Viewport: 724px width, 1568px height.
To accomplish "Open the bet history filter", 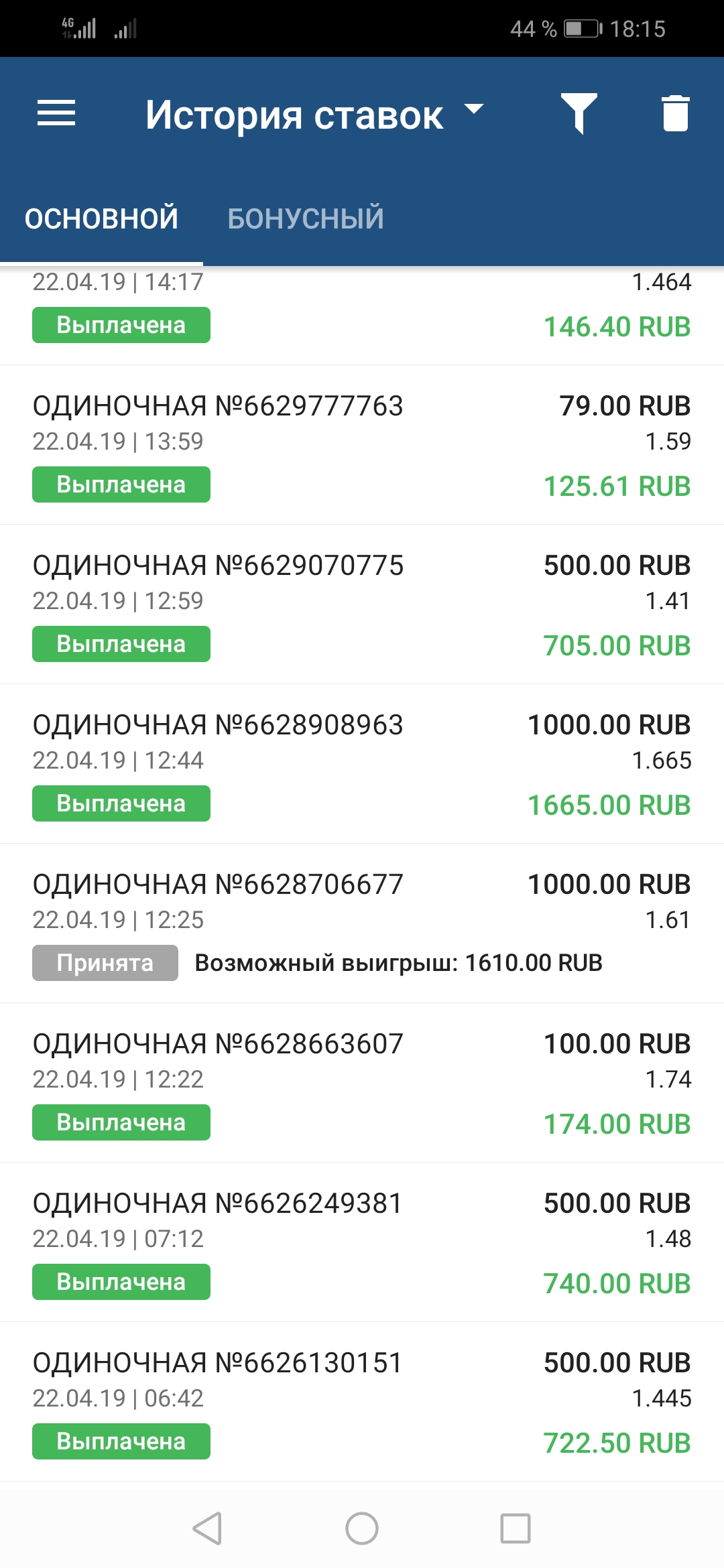I will [579, 113].
